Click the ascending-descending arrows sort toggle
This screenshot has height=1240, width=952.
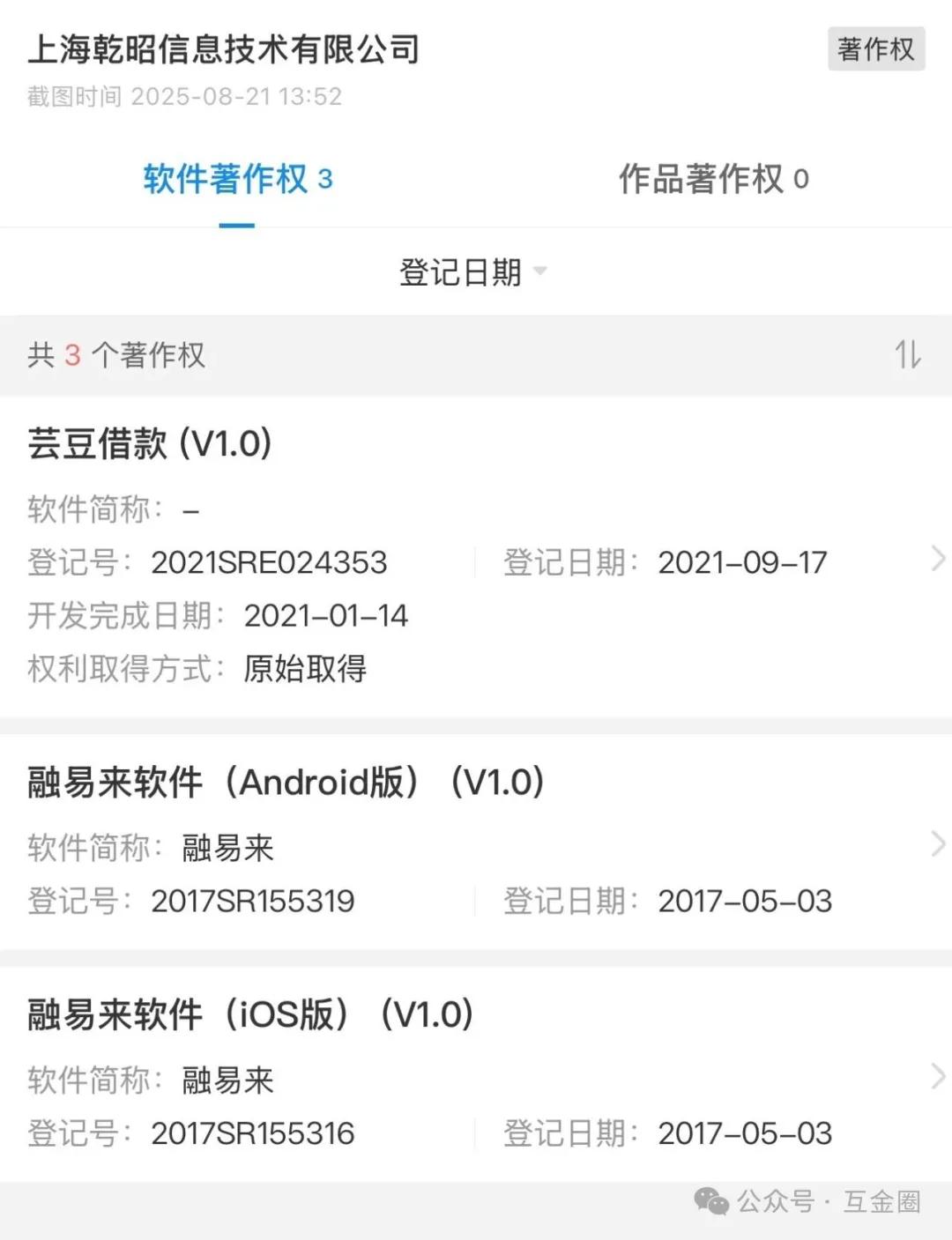tap(908, 356)
